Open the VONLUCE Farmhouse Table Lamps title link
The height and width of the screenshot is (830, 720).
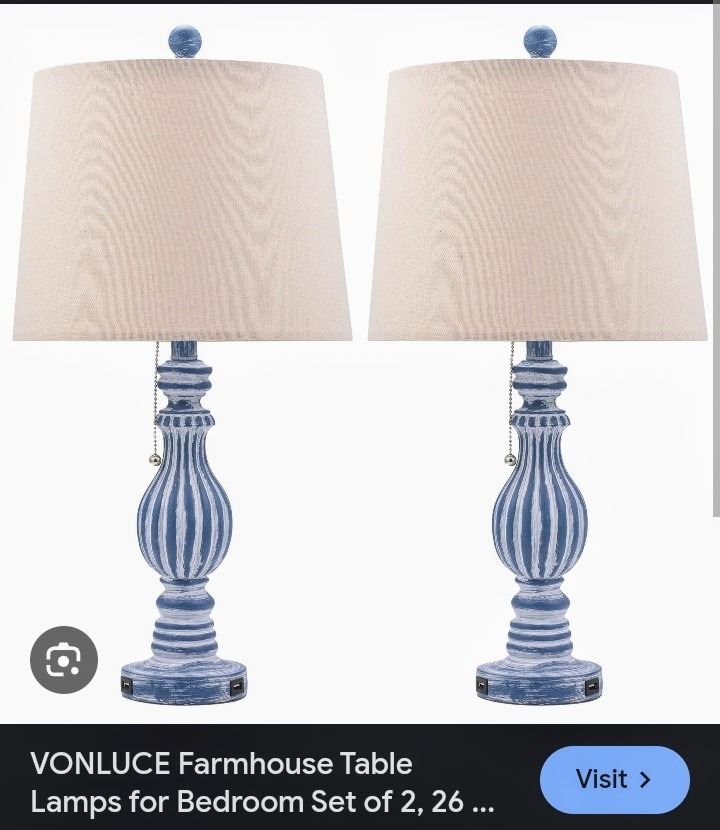(262, 782)
